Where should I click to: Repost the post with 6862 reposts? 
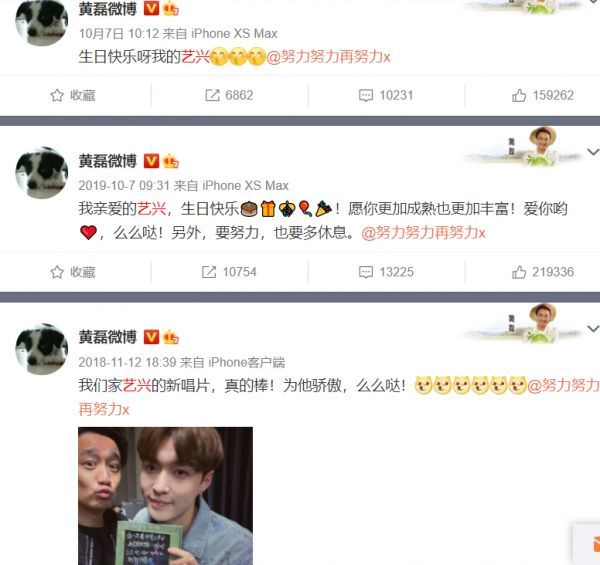228,95
